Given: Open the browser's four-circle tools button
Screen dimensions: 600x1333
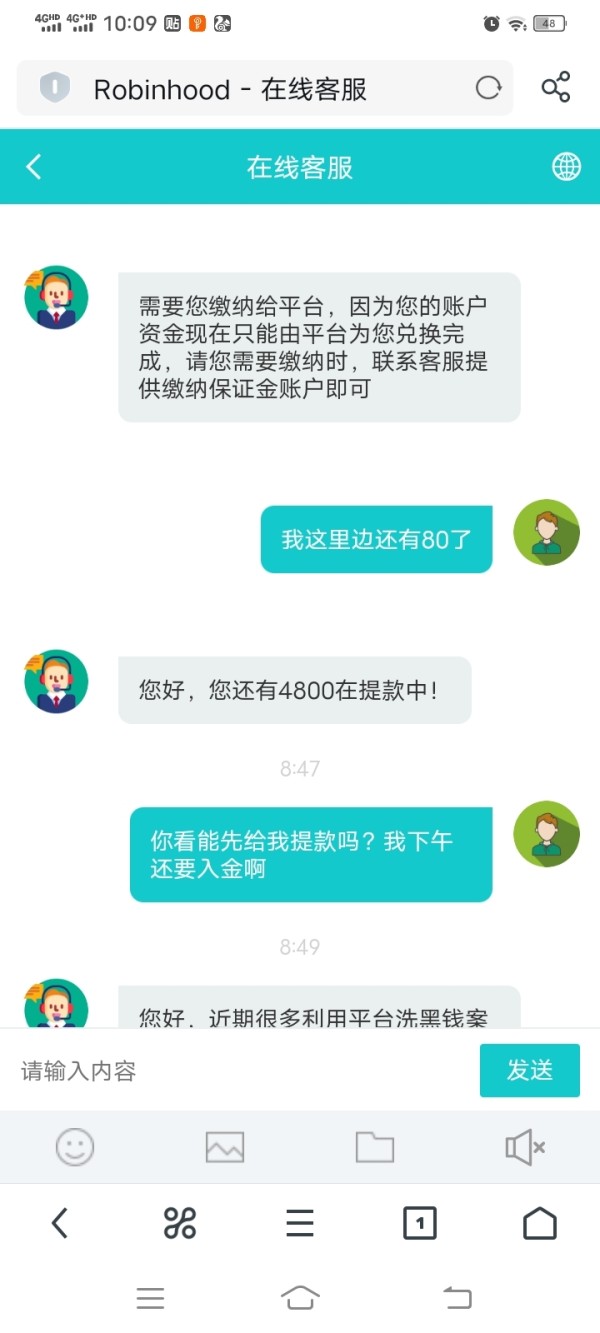Looking at the screenshot, I should [180, 1223].
